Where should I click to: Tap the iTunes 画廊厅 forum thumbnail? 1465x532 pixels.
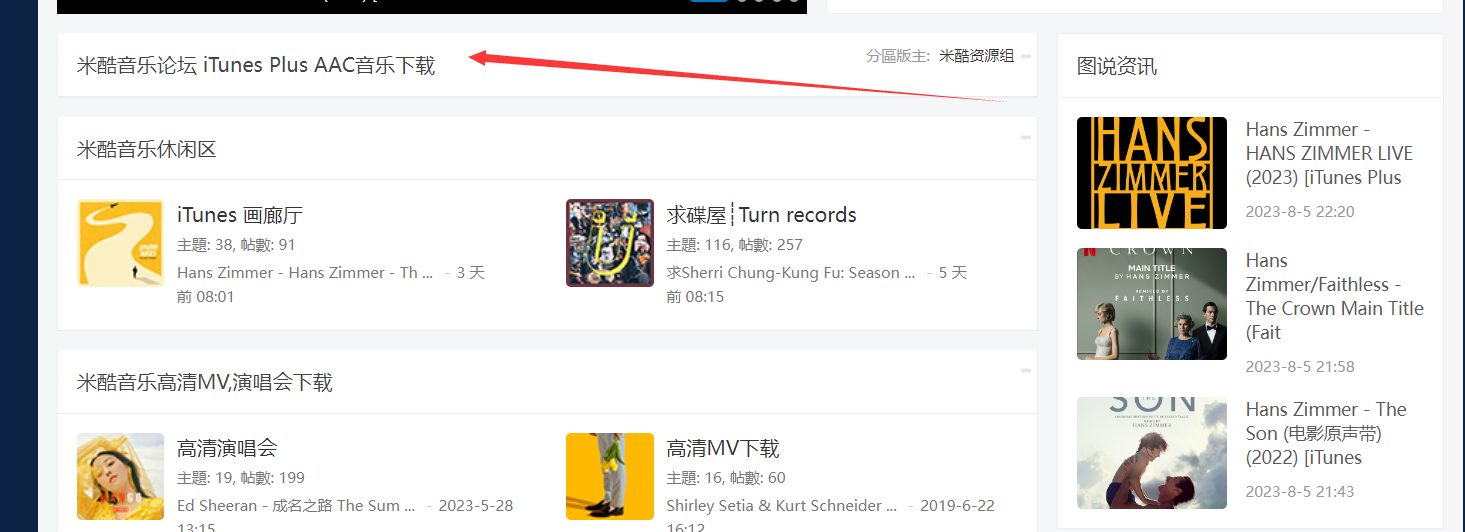[x=120, y=243]
